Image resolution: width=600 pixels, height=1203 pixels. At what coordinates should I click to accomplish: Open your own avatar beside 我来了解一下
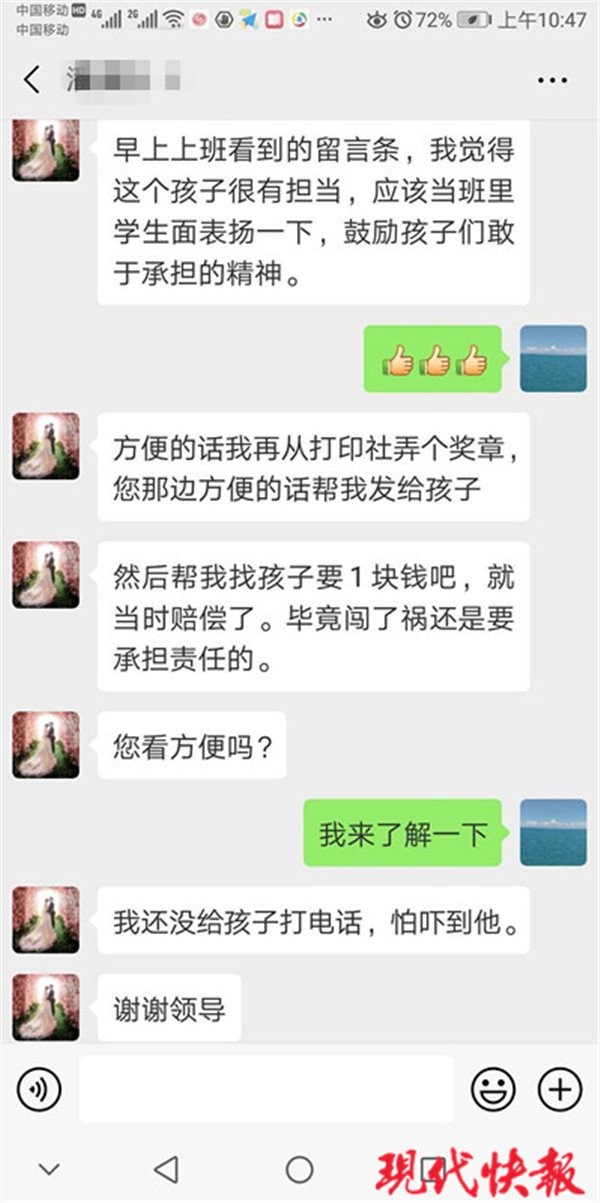pyautogui.click(x=553, y=832)
